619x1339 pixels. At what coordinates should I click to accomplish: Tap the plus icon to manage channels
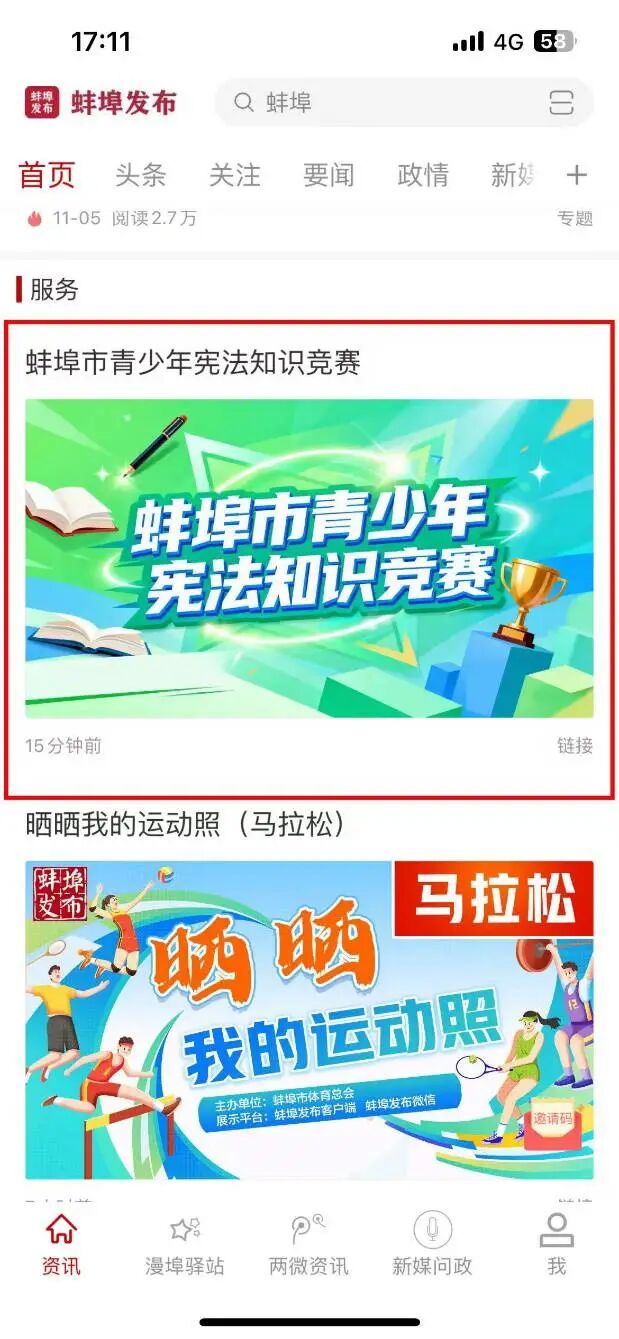click(x=576, y=176)
